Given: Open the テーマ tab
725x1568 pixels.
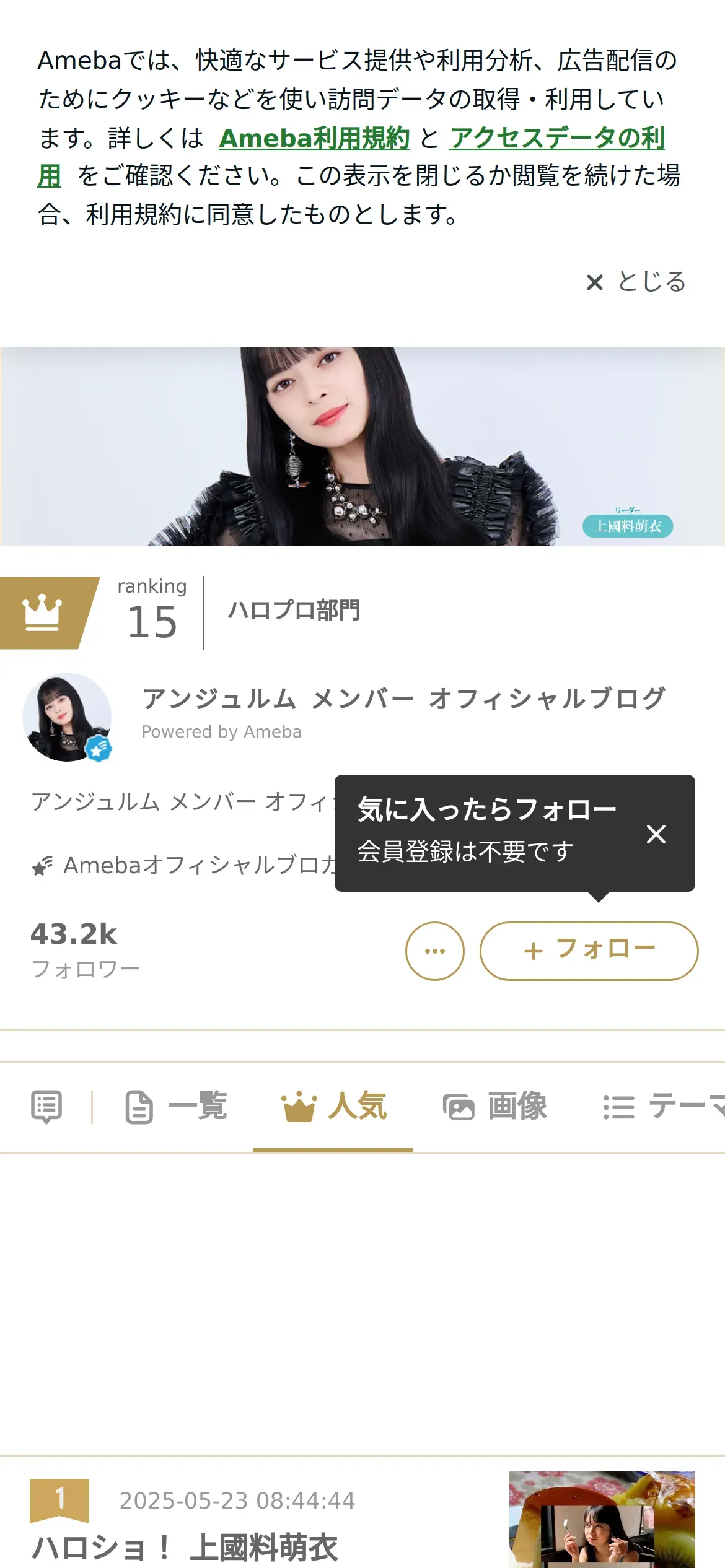Looking at the screenshot, I should pos(663,1107).
